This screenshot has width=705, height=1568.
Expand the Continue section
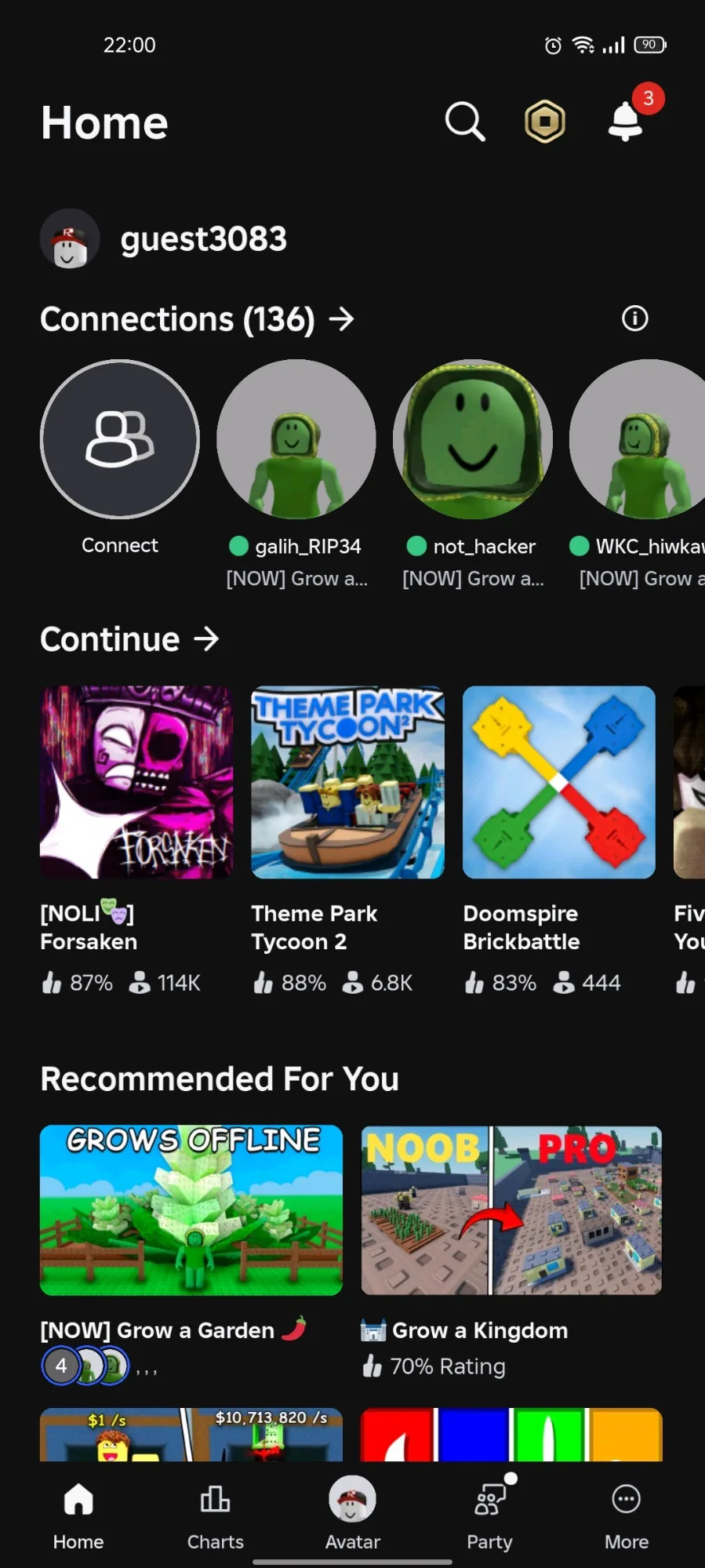pos(129,639)
